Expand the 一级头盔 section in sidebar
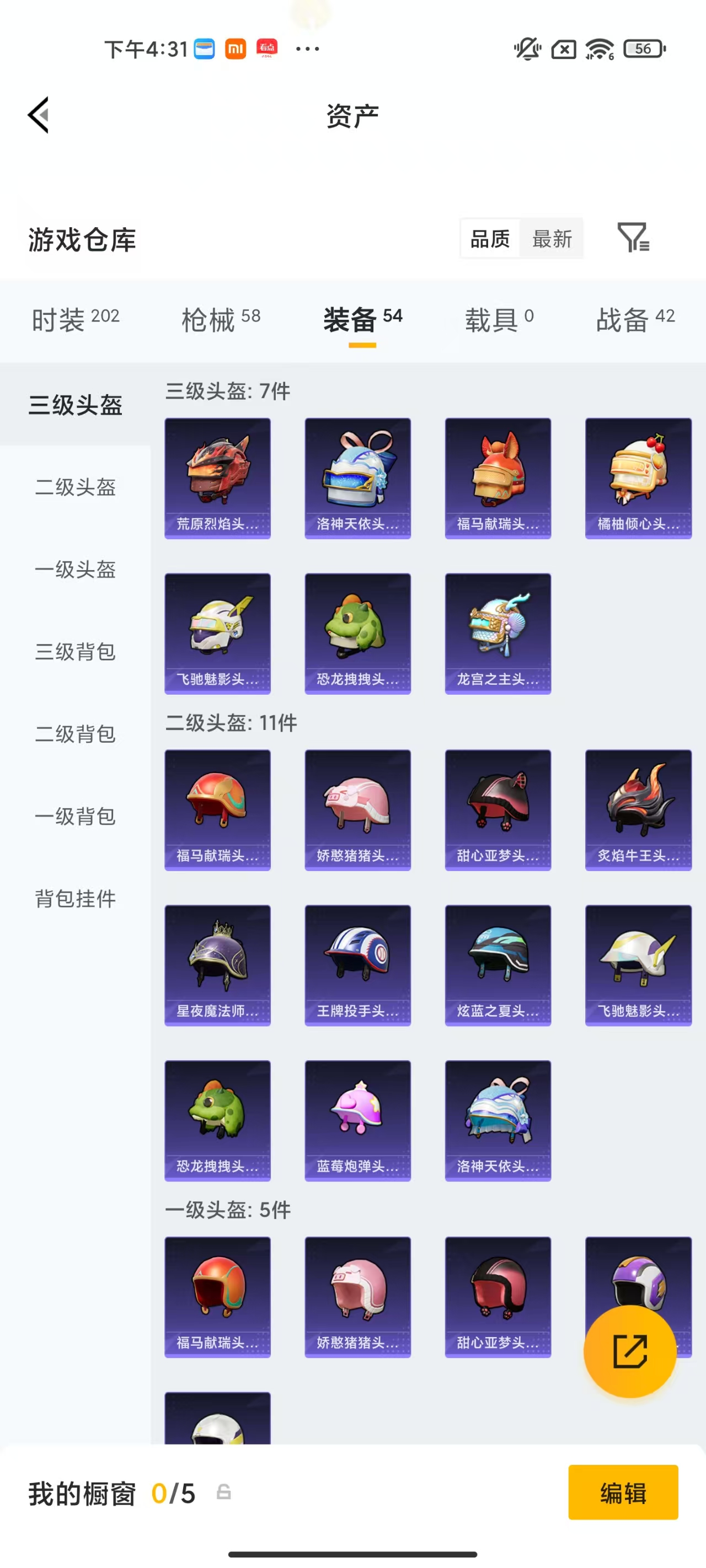The width and height of the screenshot is (706, 1568). pos(76,569)
